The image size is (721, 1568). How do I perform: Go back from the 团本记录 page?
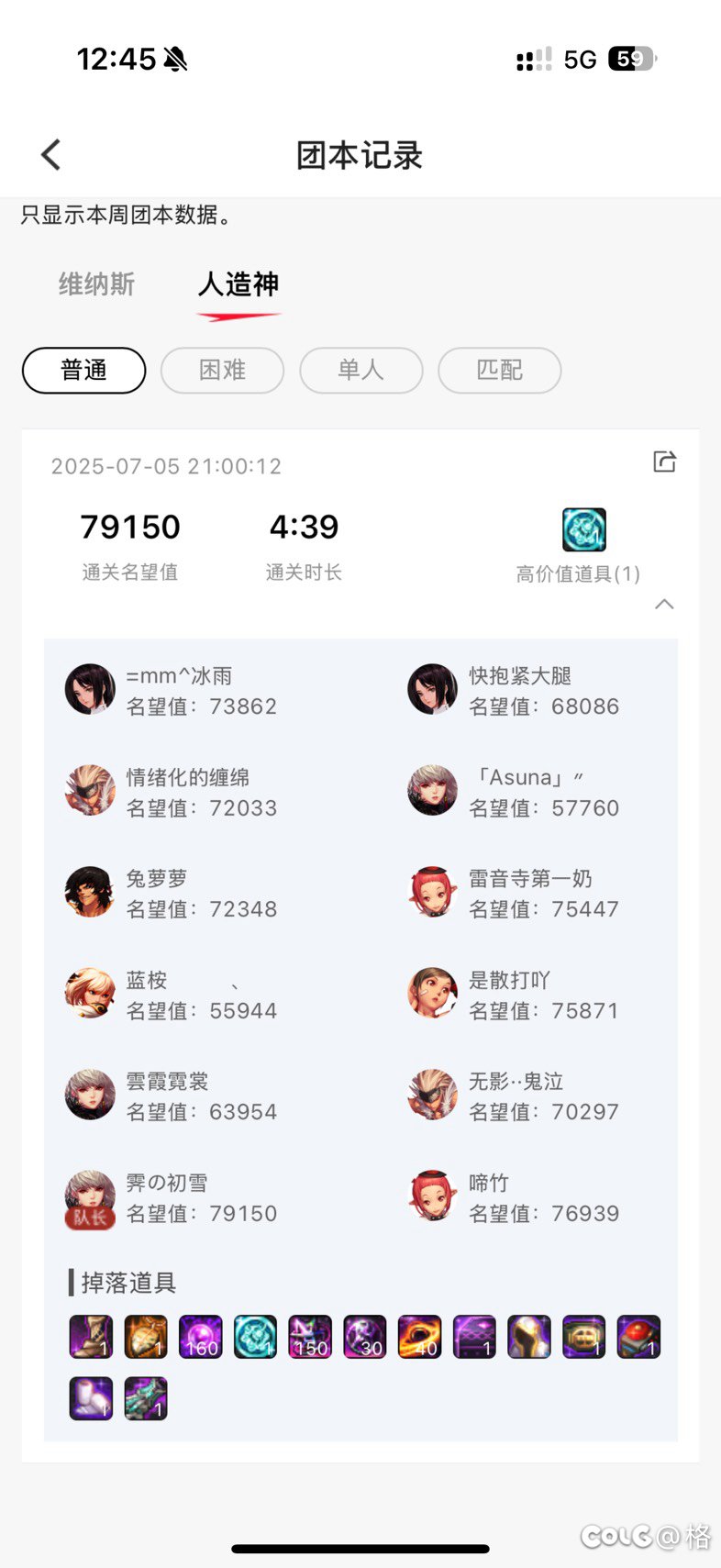51,155
